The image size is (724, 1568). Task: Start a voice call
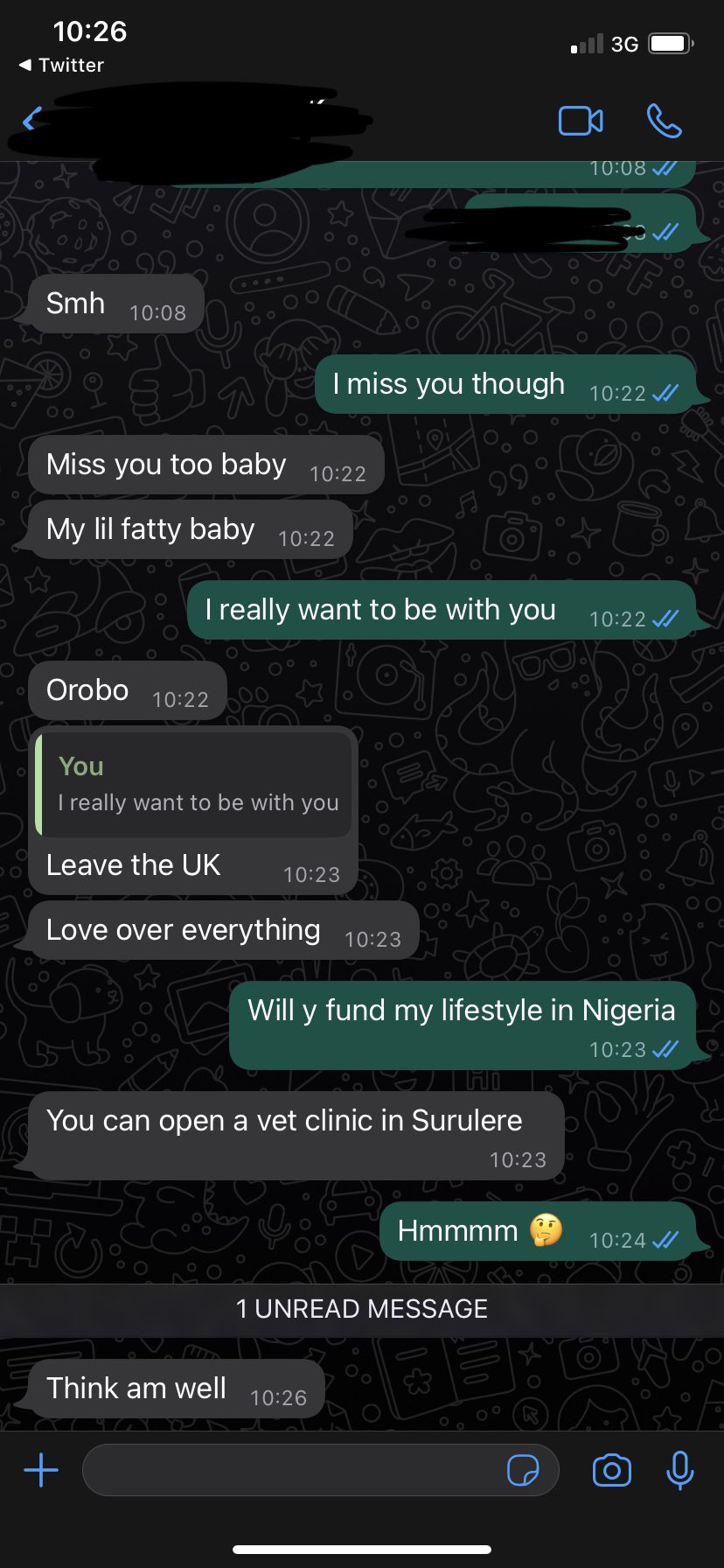tap(664, 121)
